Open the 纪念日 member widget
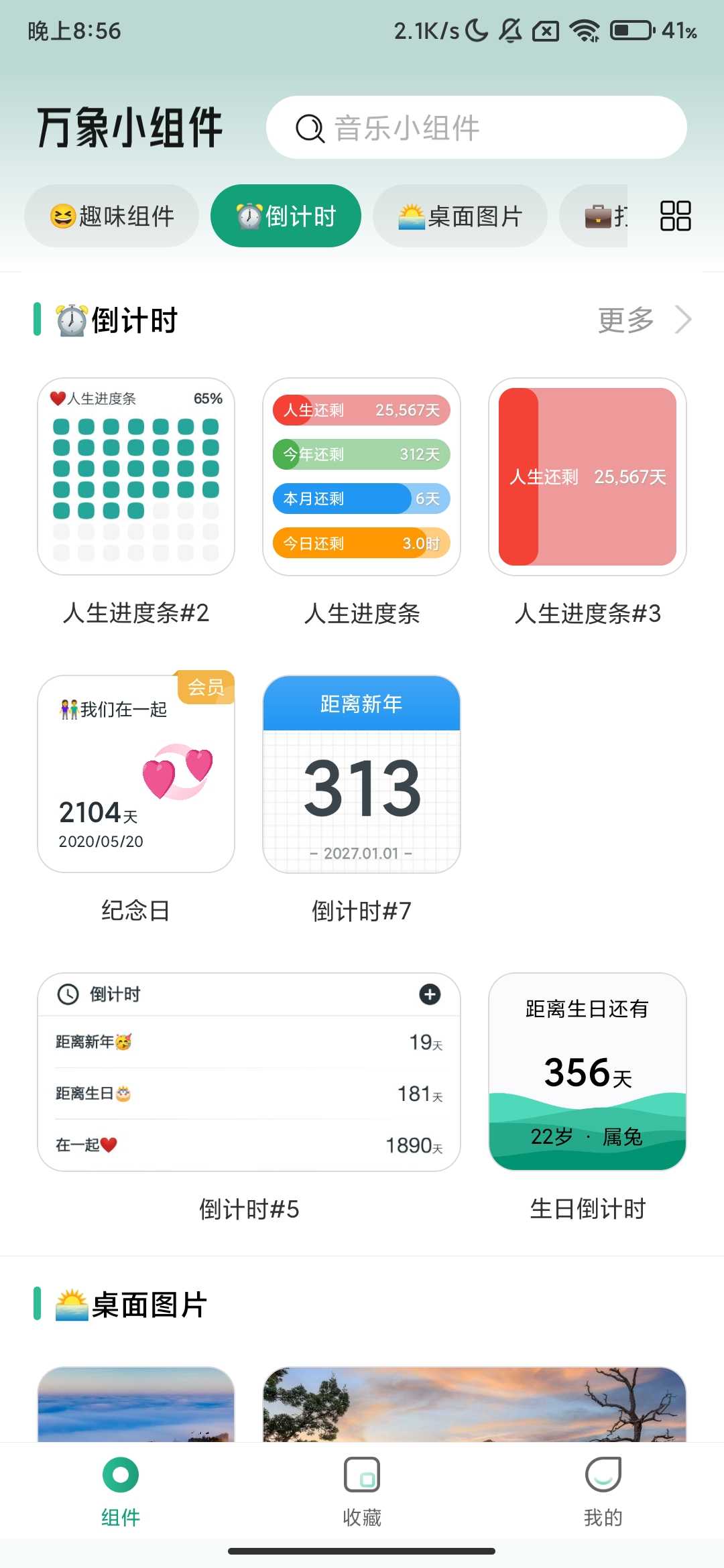Image resolution: width=724 pixels, height=1568 pixels. (x=136, y=774)
